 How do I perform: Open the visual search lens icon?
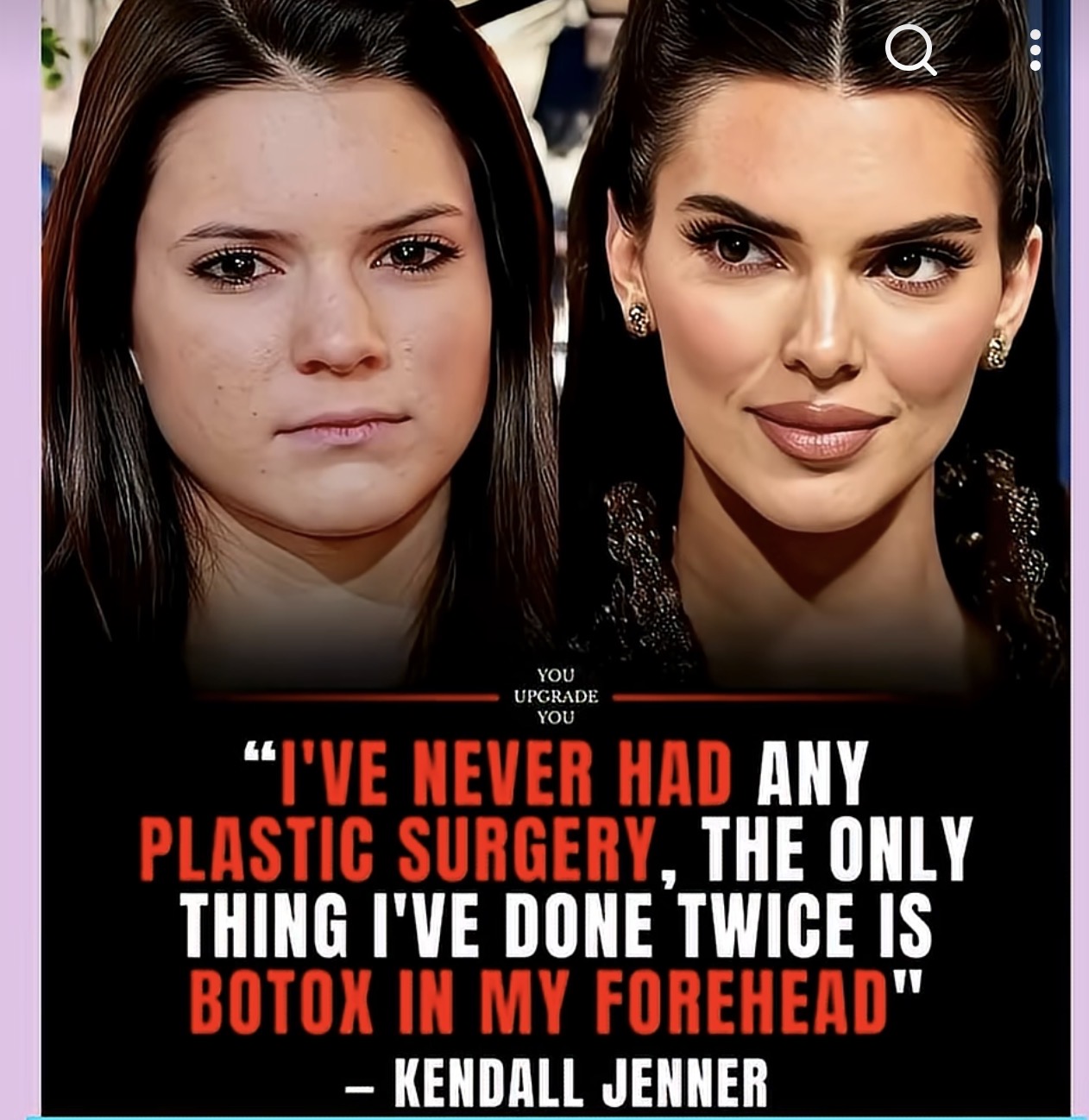(x=910, y=50)
